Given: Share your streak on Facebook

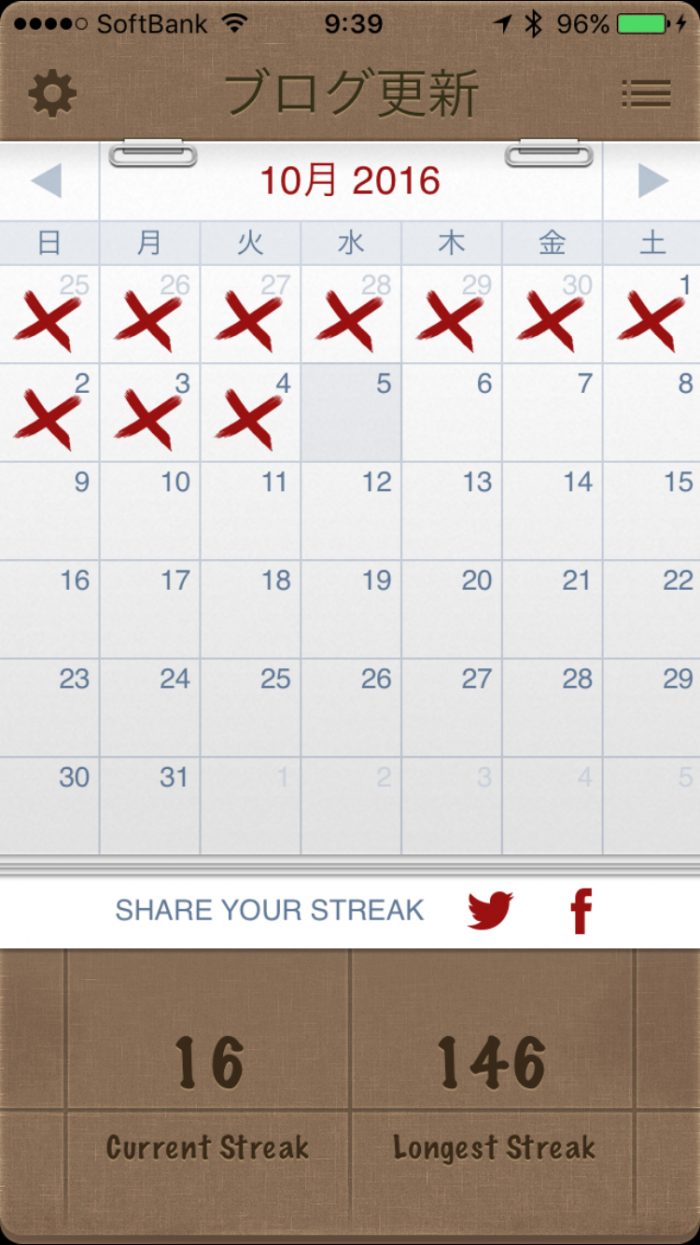Looking at the screenshot, I should coord(581,910).
